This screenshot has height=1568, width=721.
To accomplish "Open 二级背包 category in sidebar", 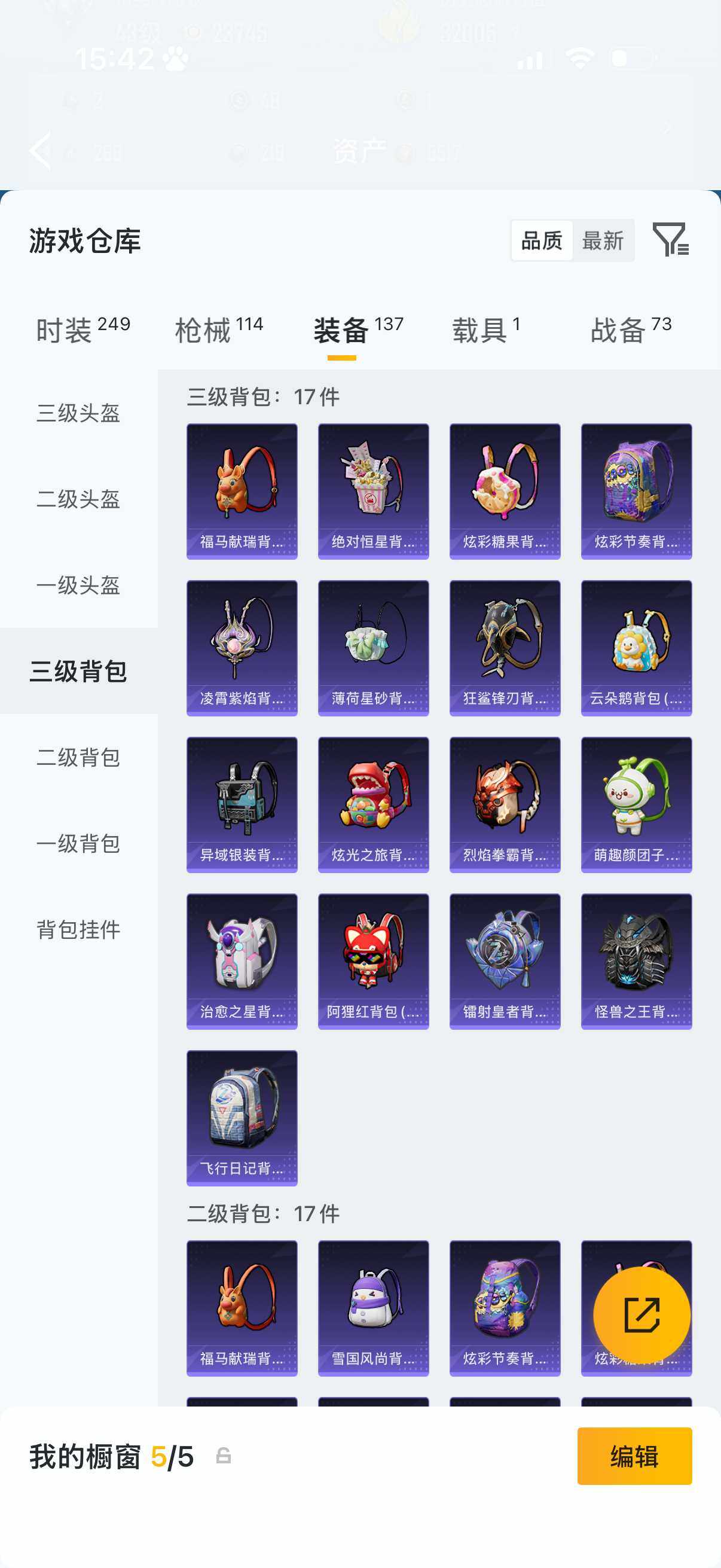I will tap(78, 758).
